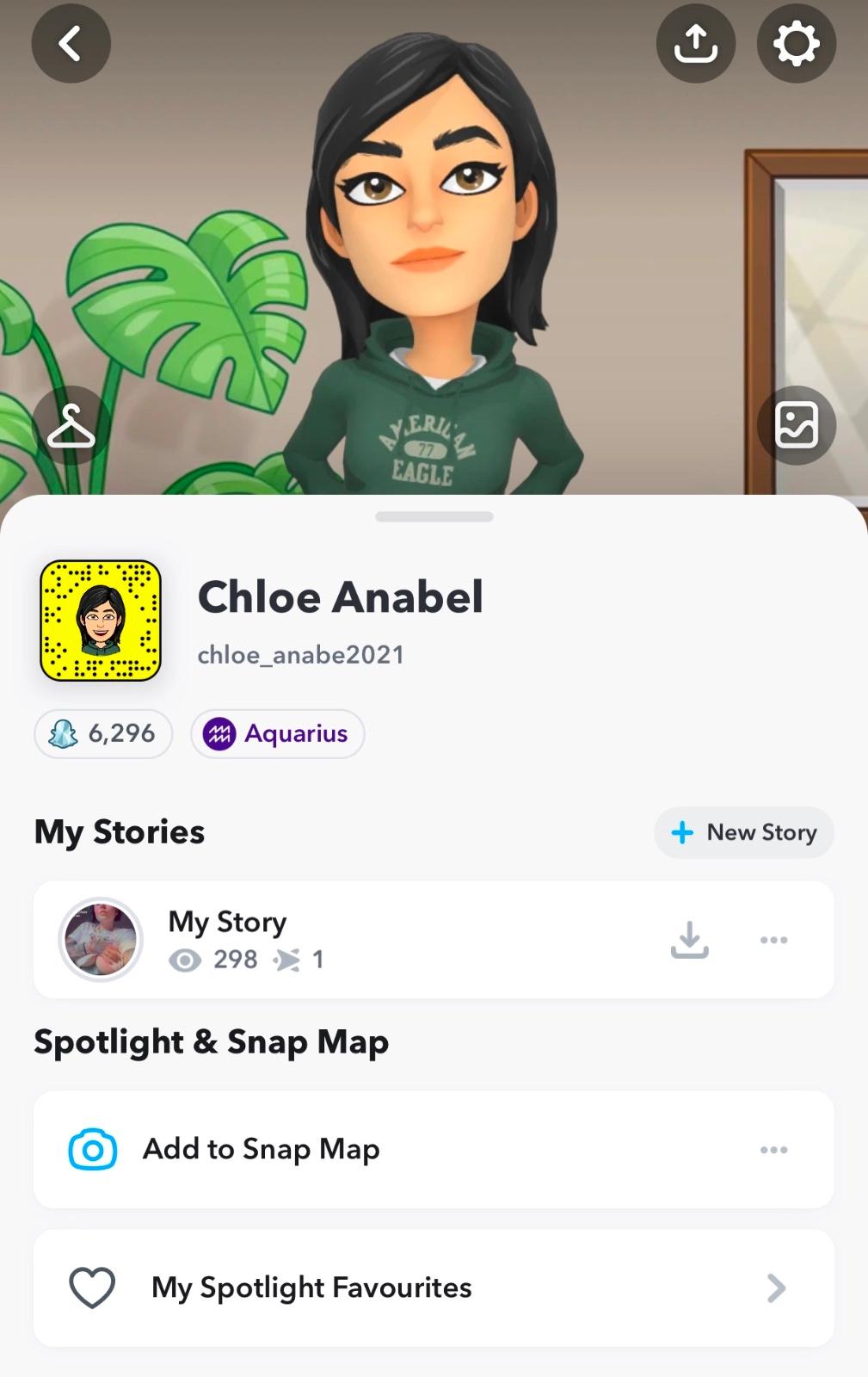Open the Snapcode next to Chloe Anabel
Image resolution: width=868 pixels, height=1377 pixels.
(x=101, y=621)
